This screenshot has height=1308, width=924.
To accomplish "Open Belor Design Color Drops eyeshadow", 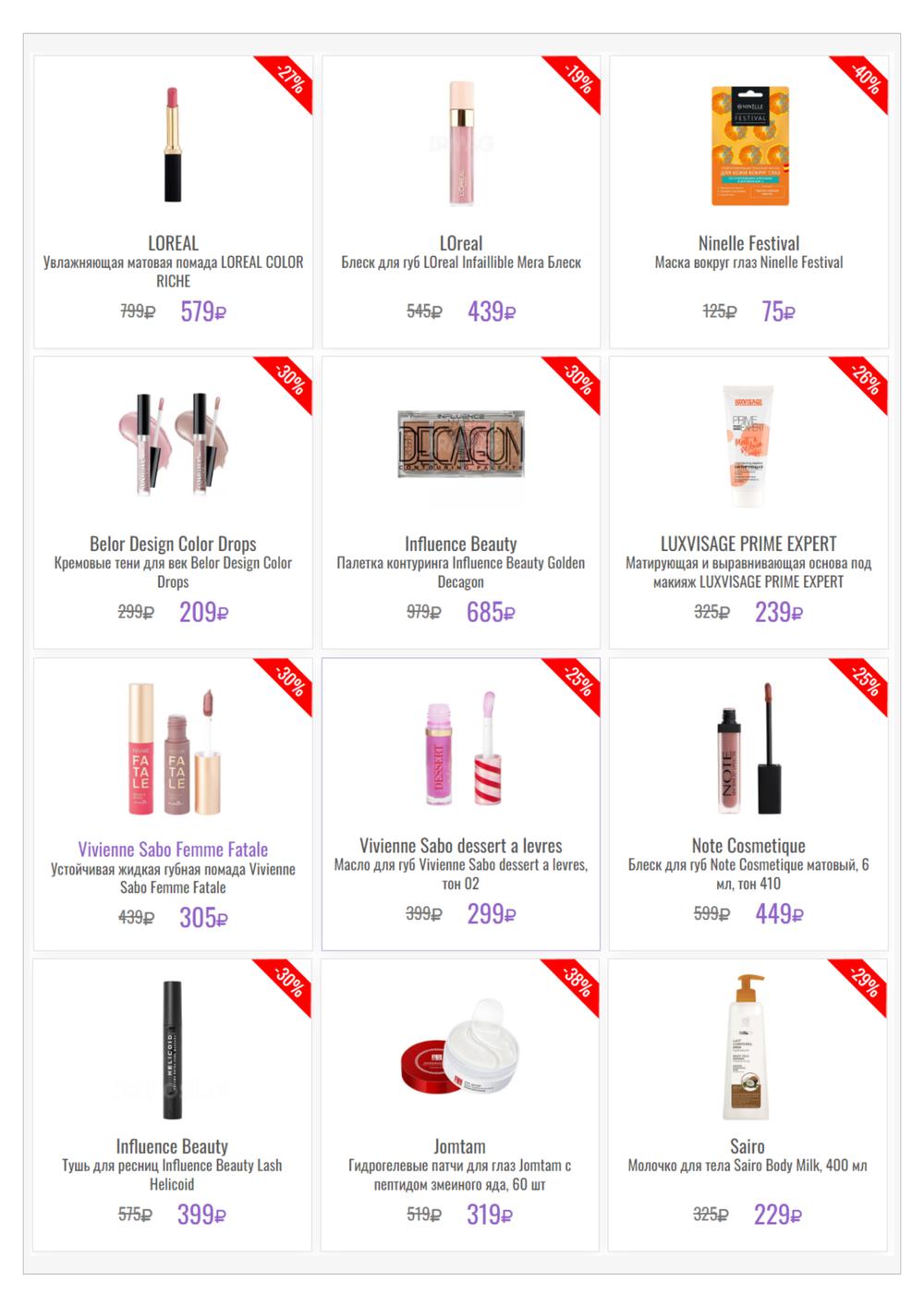I will (173, 502).
